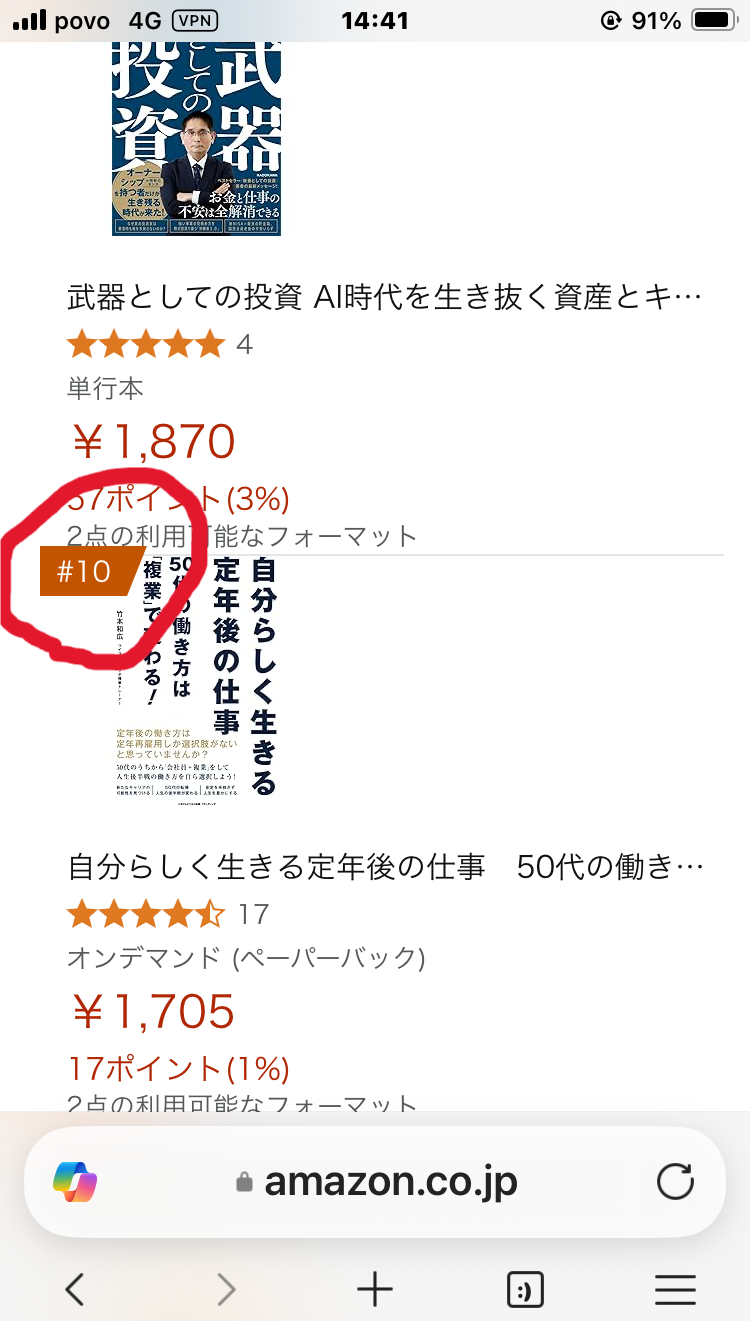The width and height of the screenshot is (750, 1321).
Task: Open the browser hamburger menu
Action: [675, 1290]
